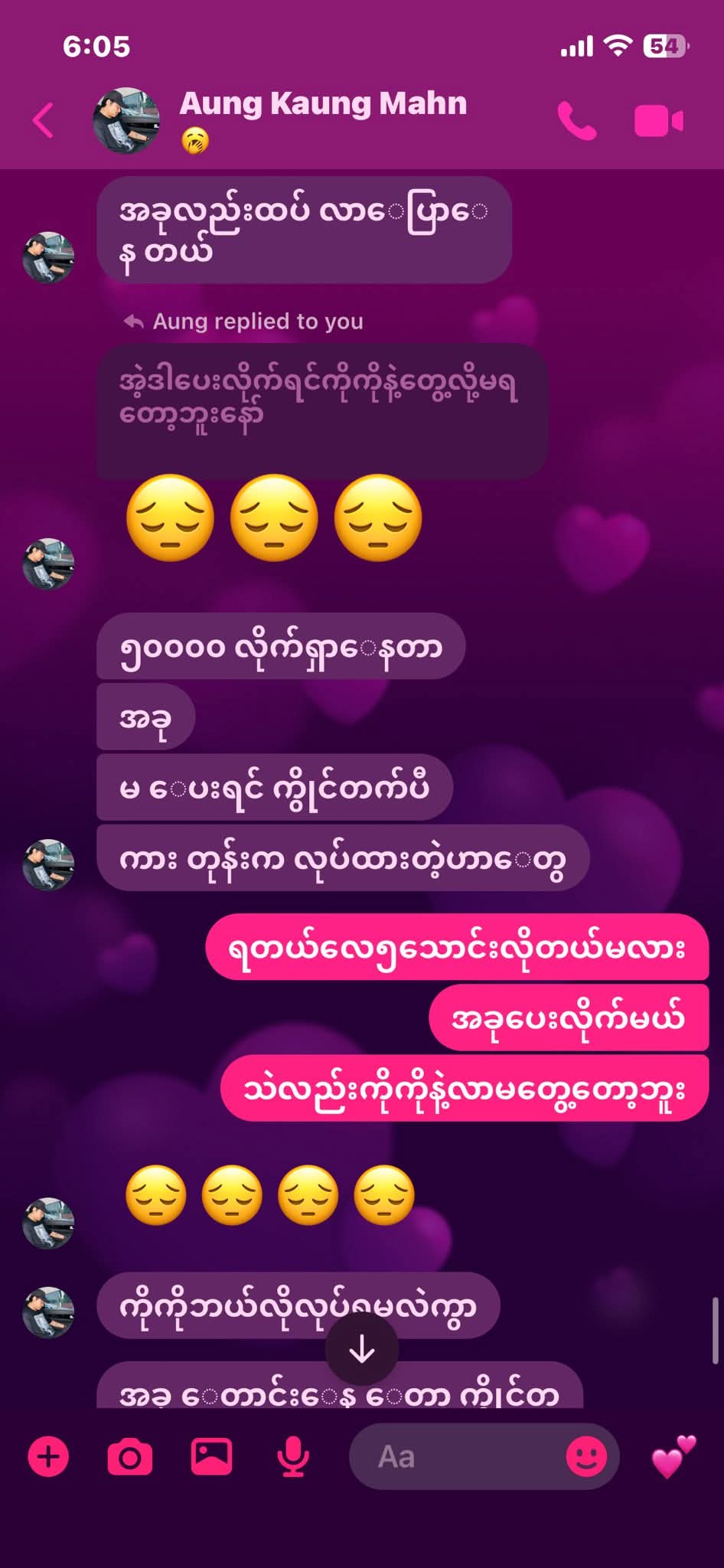
Task: Open the emoji picker in message field
Action: tap(586, 1456)
